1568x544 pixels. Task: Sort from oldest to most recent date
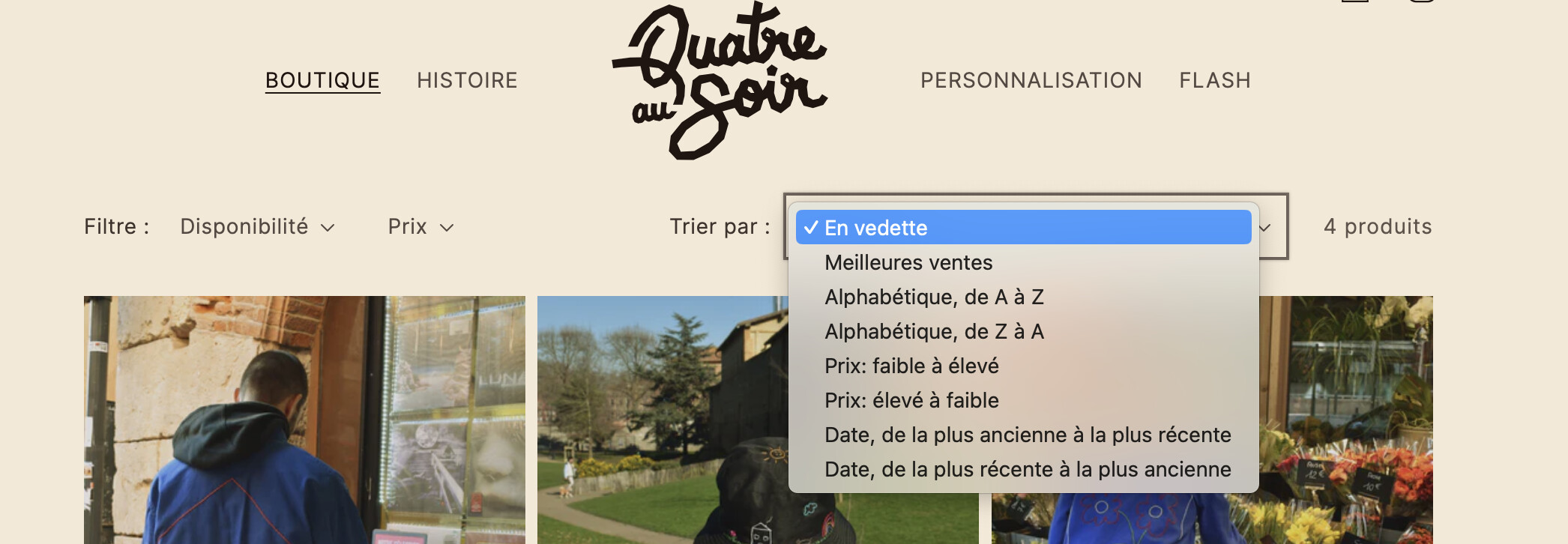pos(1027,435)
